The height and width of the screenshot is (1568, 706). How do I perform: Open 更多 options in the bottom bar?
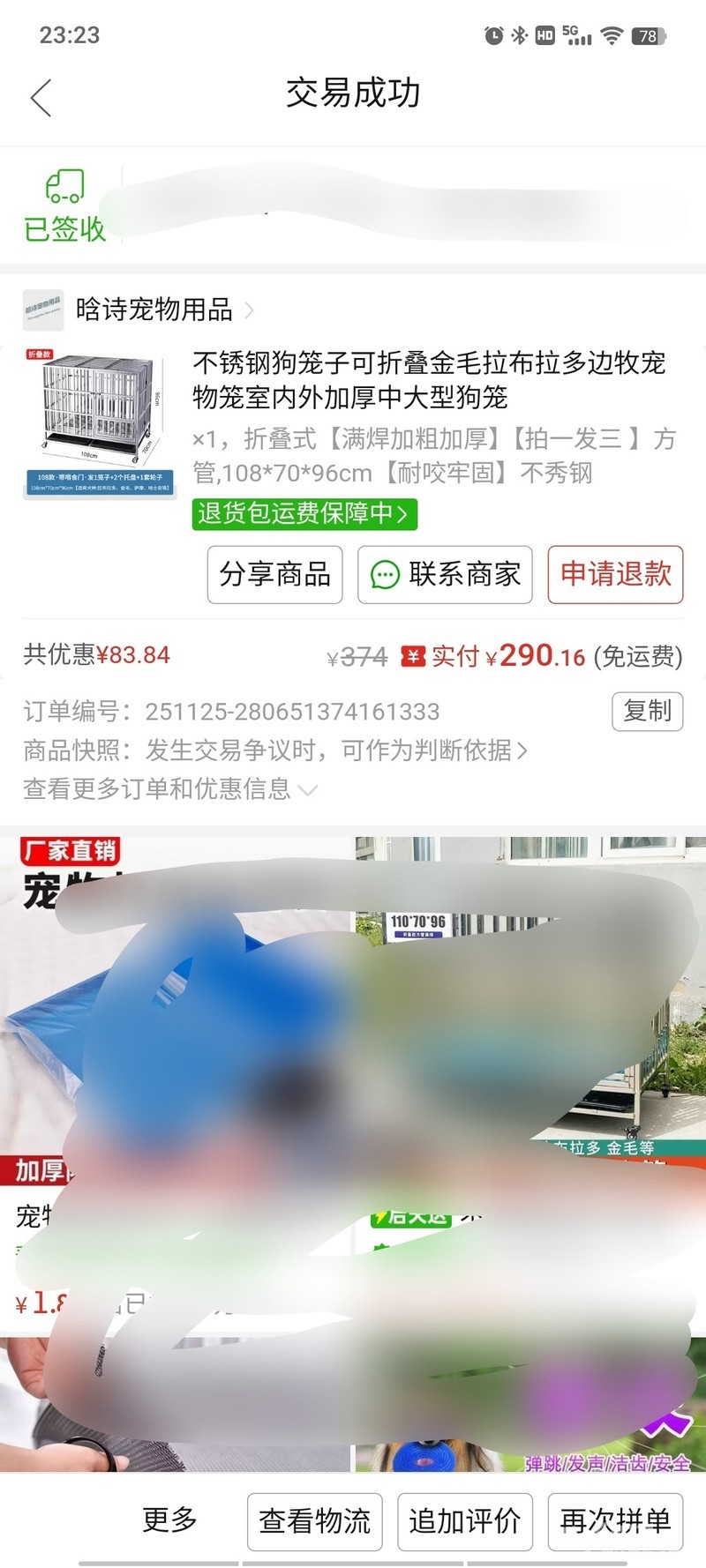click(169, 1519)
